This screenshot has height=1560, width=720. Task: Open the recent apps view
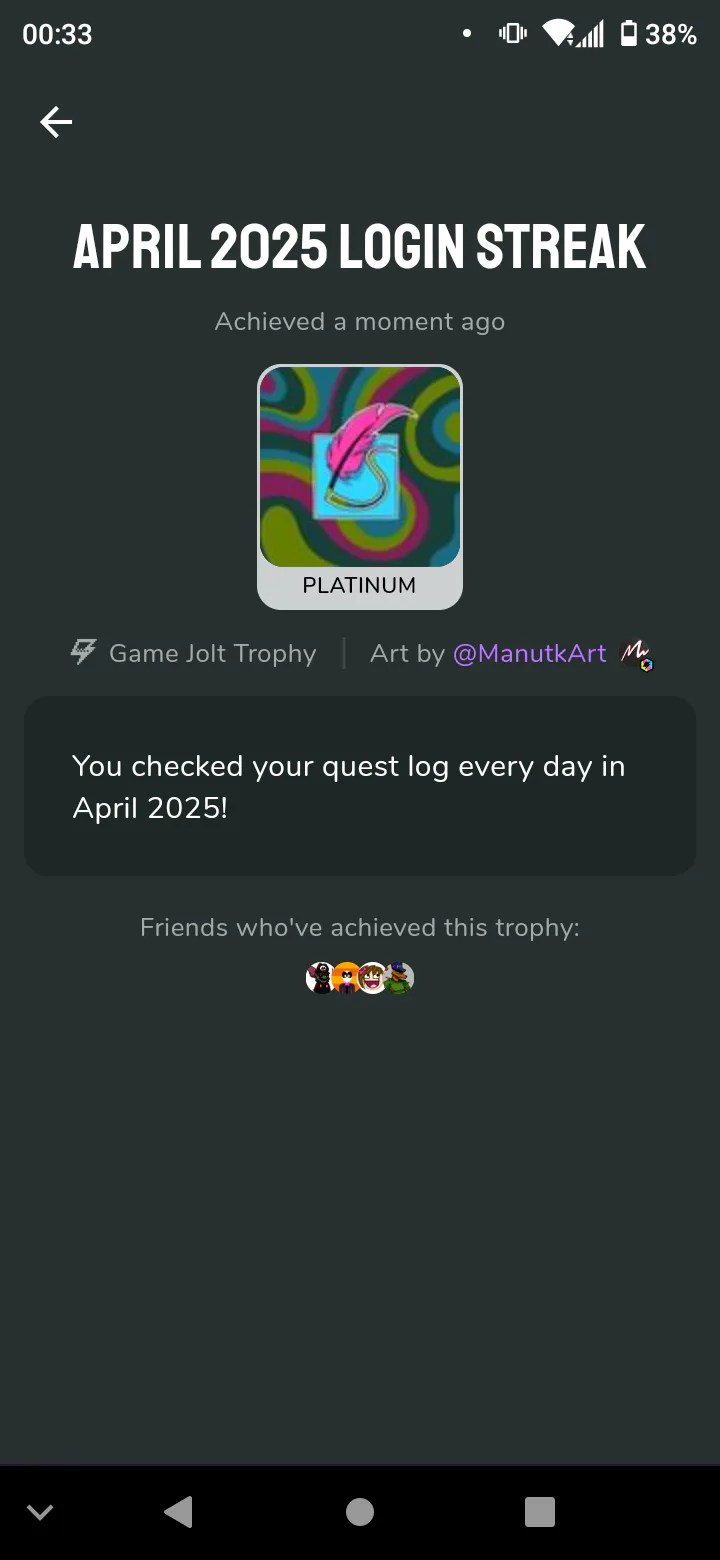[x=540, y=1512]
